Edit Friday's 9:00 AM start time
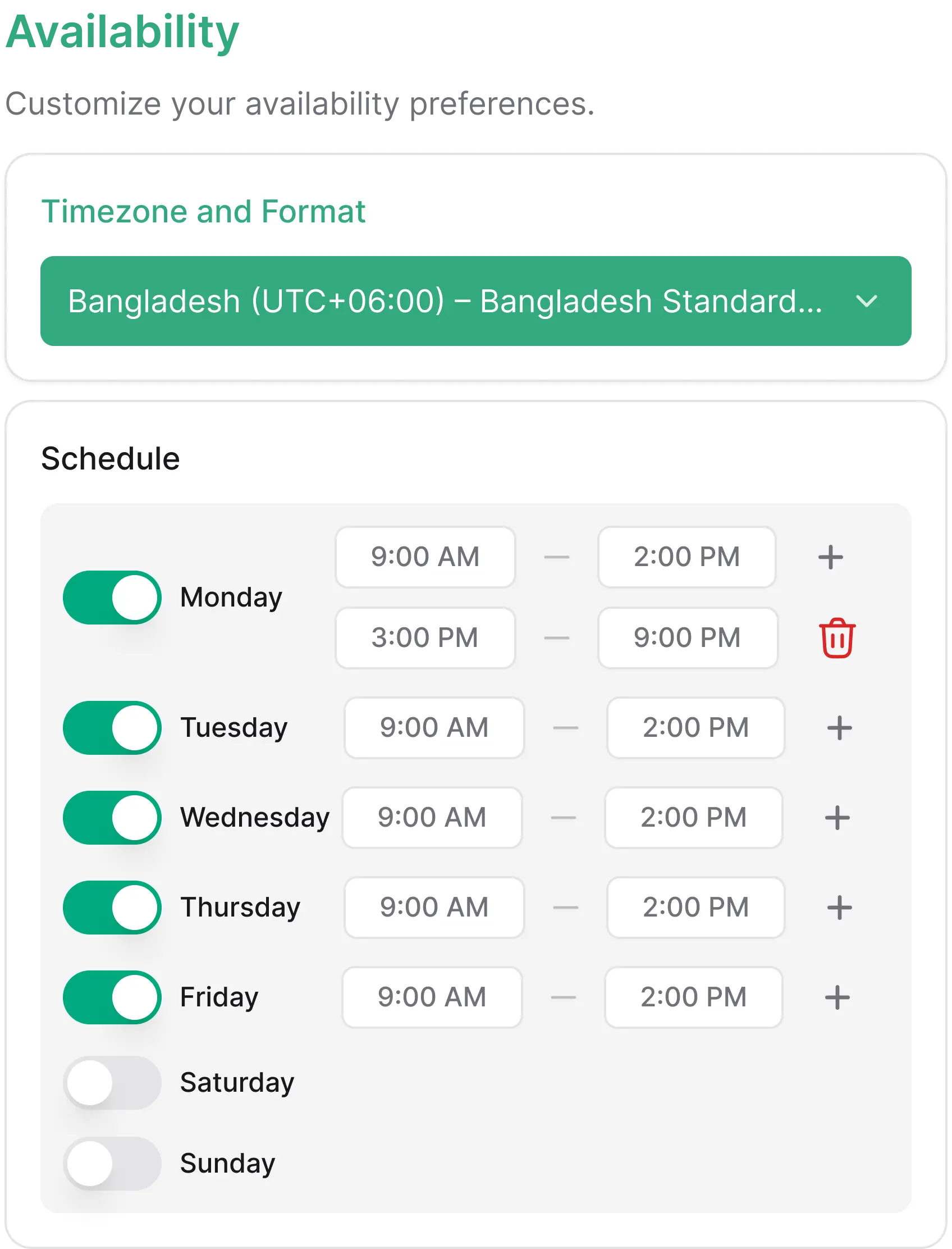The height and width of the screenshot is (1249, 952). [x=432, y=997]
